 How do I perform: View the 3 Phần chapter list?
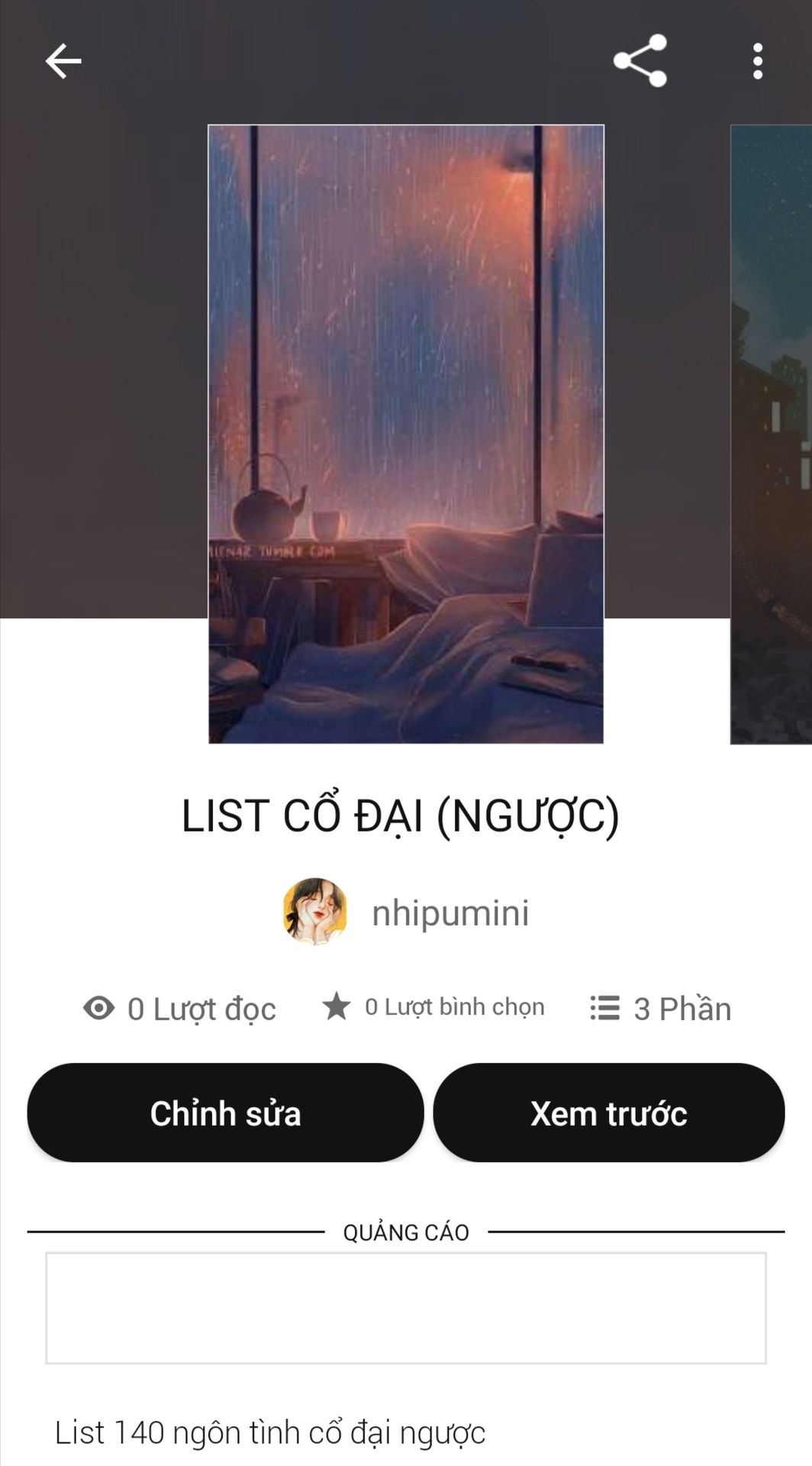(660, 1009)
